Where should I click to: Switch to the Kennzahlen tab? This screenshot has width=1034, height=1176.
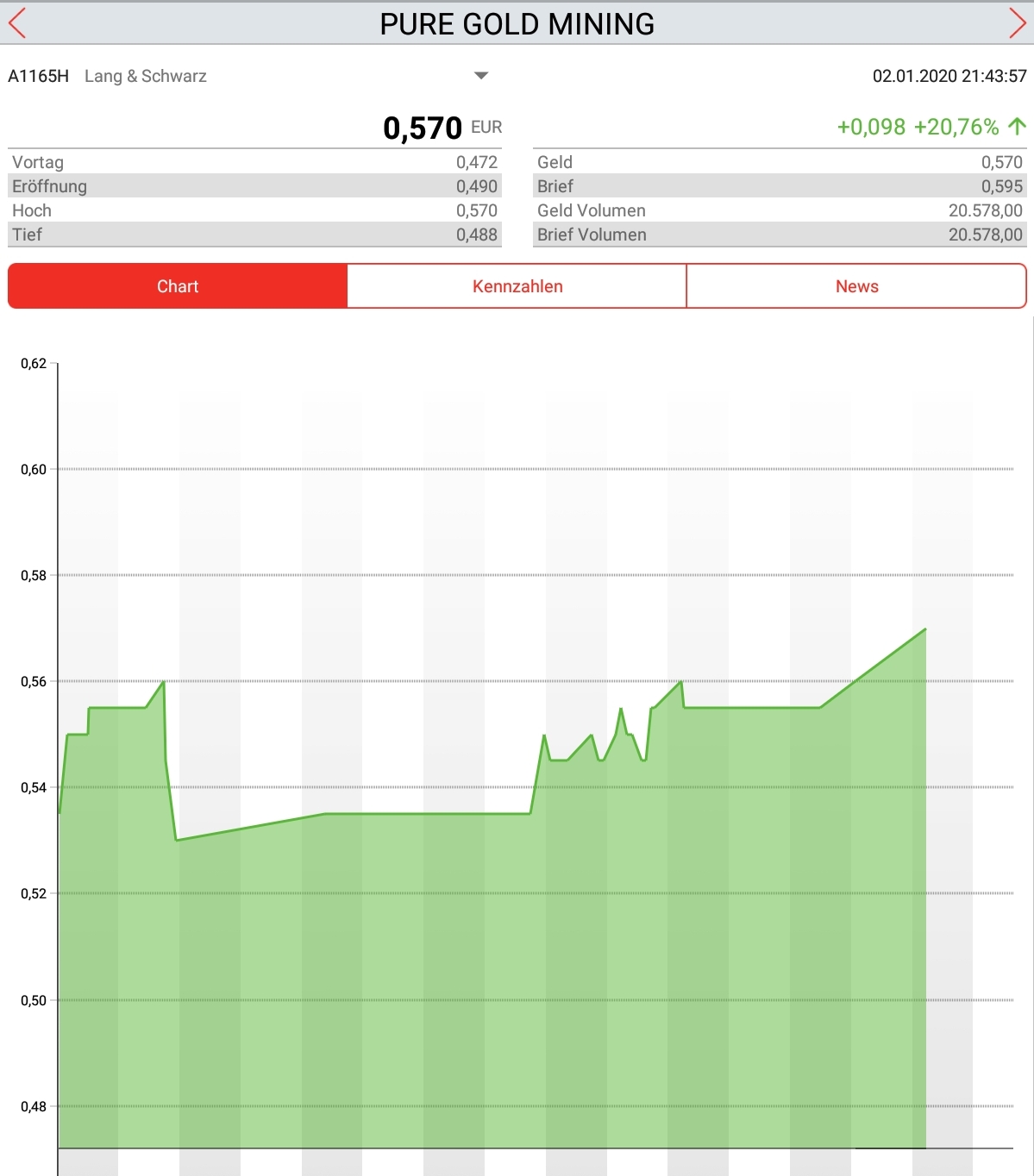[x=517, y=286]
